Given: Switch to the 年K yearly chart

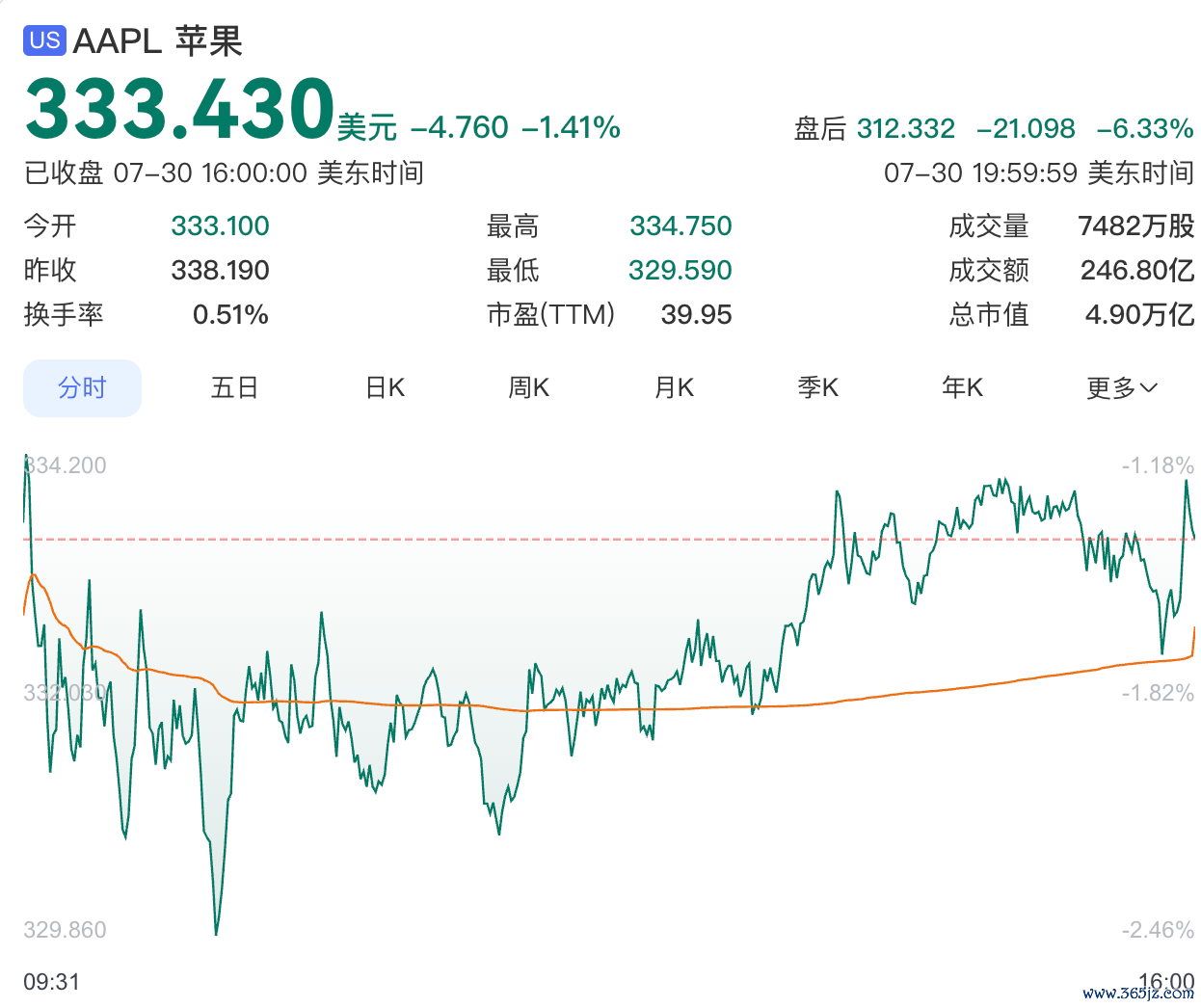Looking at the screenshot, I should 962,388.
